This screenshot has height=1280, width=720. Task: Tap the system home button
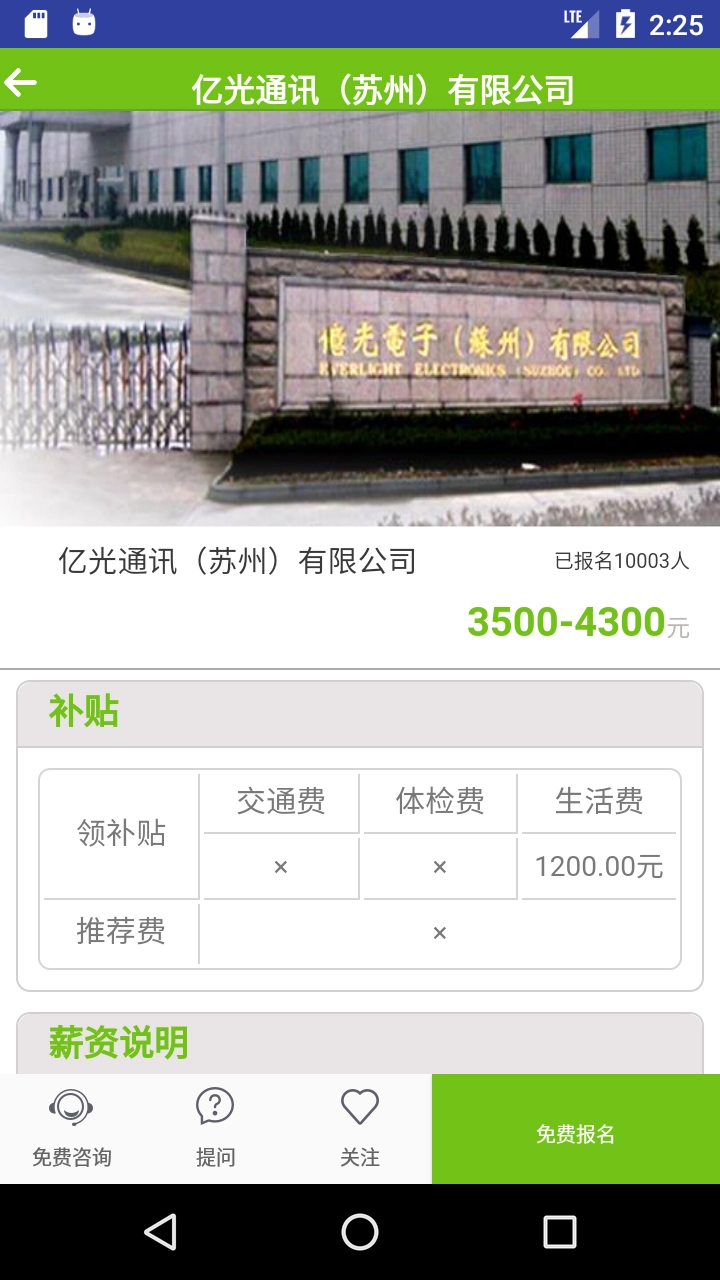360,1232
